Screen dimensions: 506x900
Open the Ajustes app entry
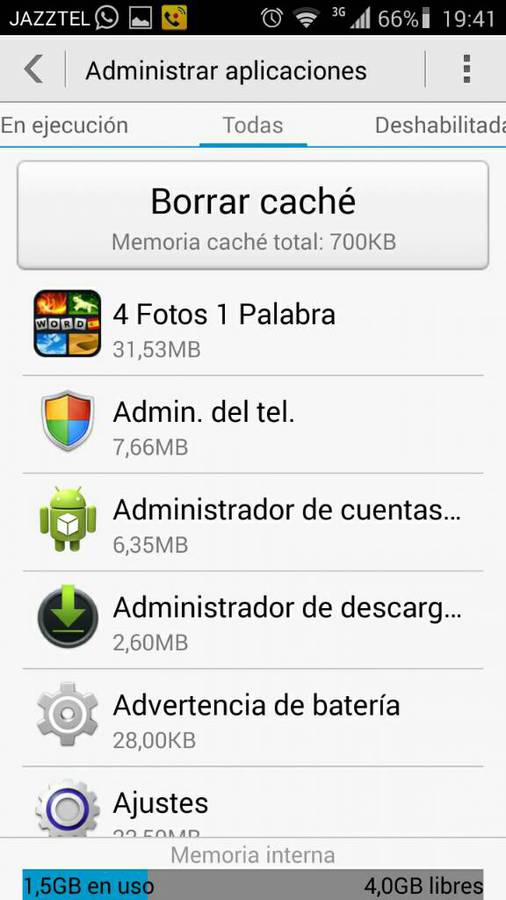click(x=253, y=802)
